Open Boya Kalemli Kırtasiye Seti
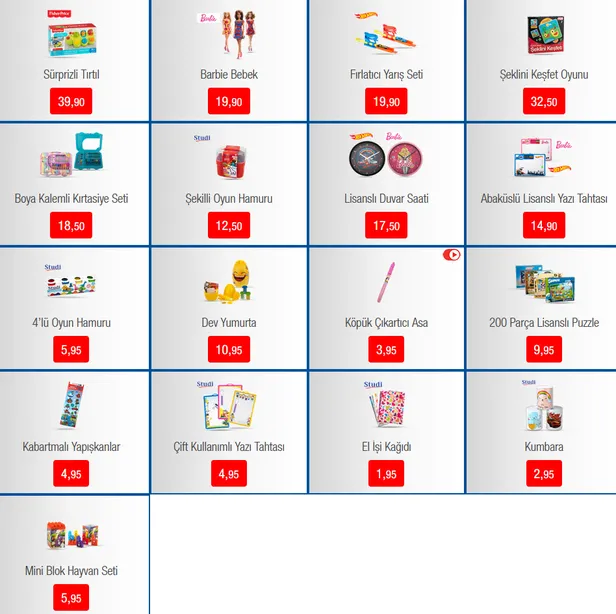The width and height of the screenshot is (616, 614). tap(71, 184)
